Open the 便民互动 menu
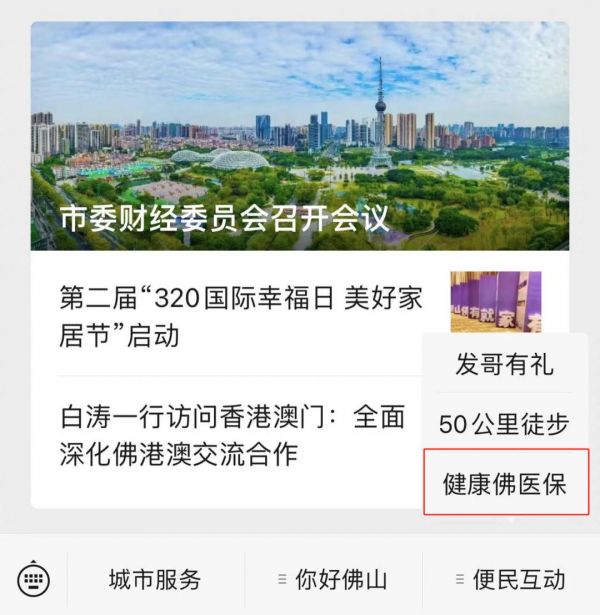 click(x=509, y=579)
